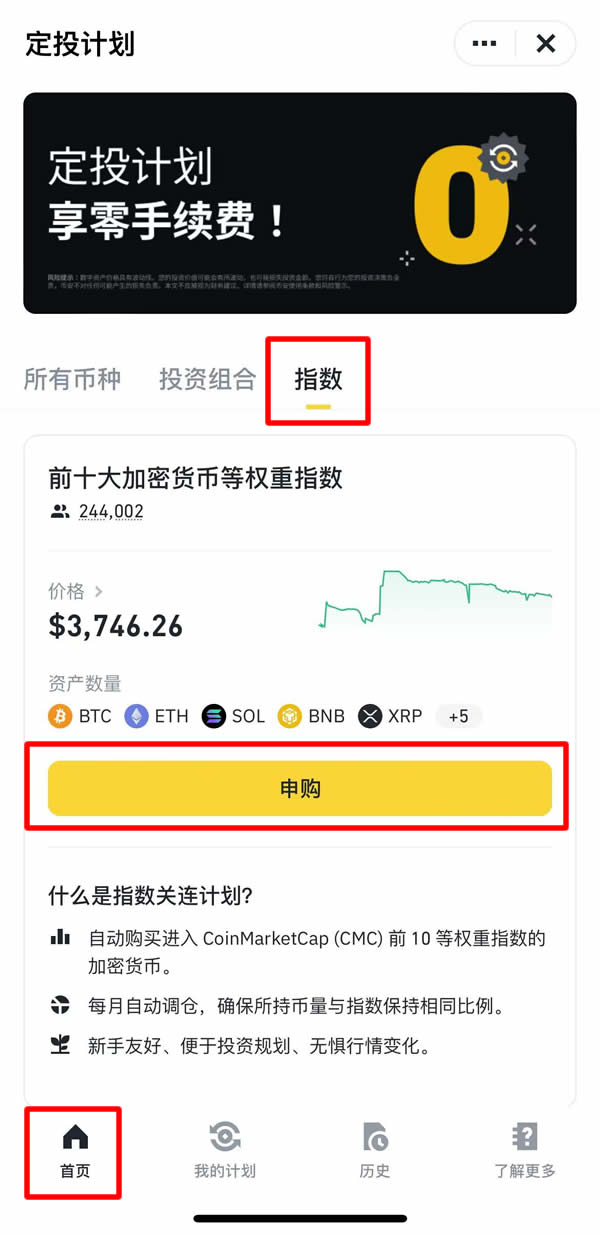Screen dimensions: 600x1235
Task: Select the 指数 tab
Action: click(318, 380)
